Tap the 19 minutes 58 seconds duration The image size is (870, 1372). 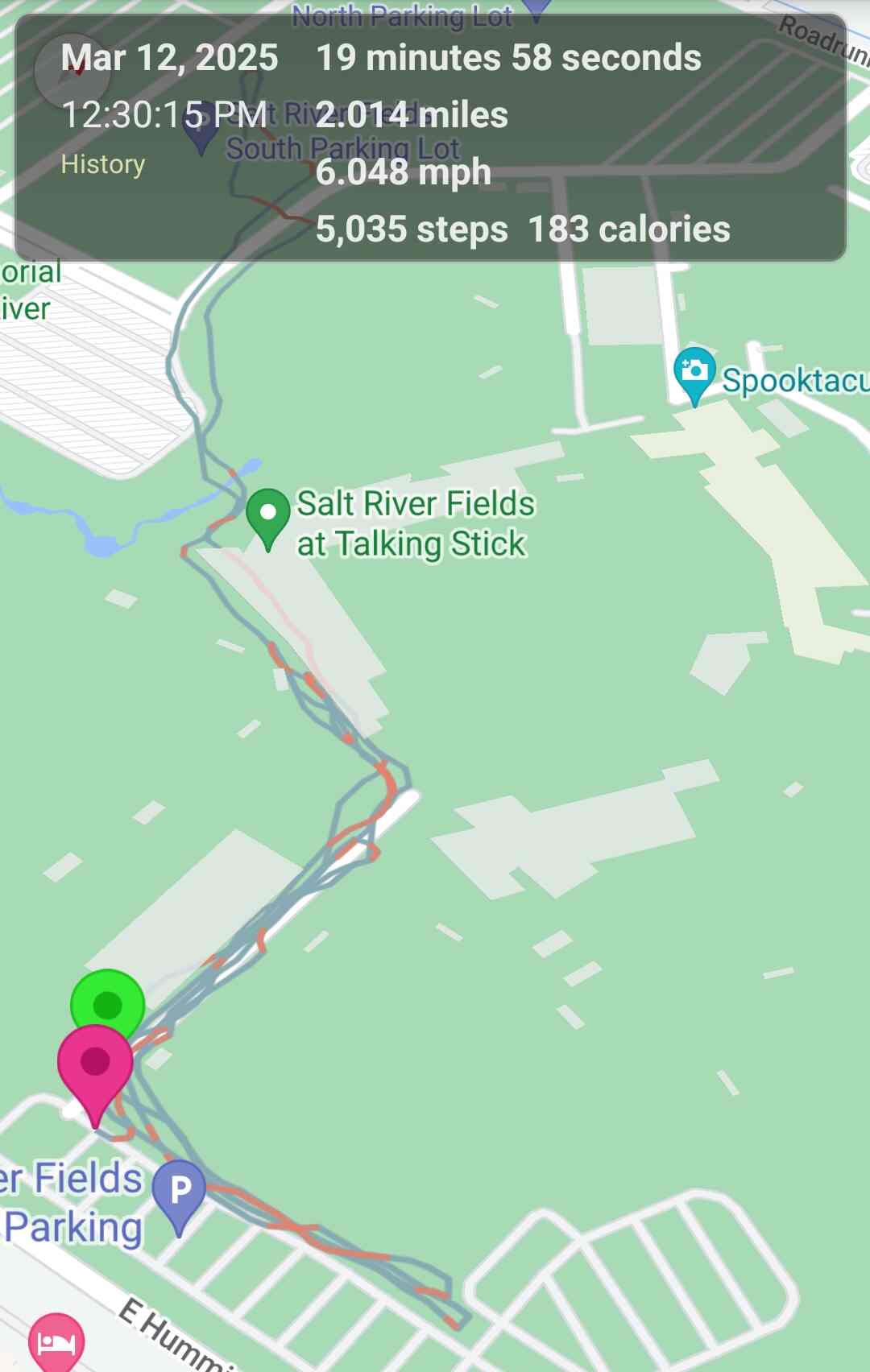[507, 57]
